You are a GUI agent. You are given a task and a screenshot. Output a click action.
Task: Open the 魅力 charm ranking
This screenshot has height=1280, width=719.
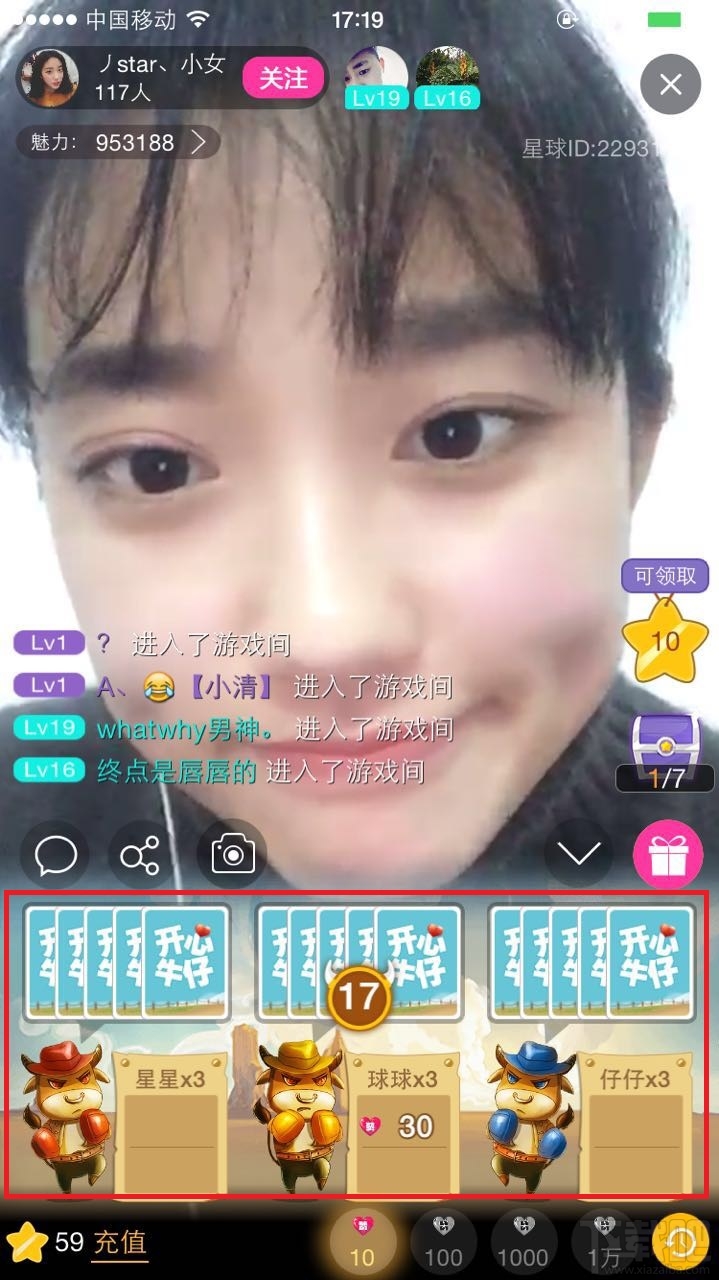(x=118, y=143)
